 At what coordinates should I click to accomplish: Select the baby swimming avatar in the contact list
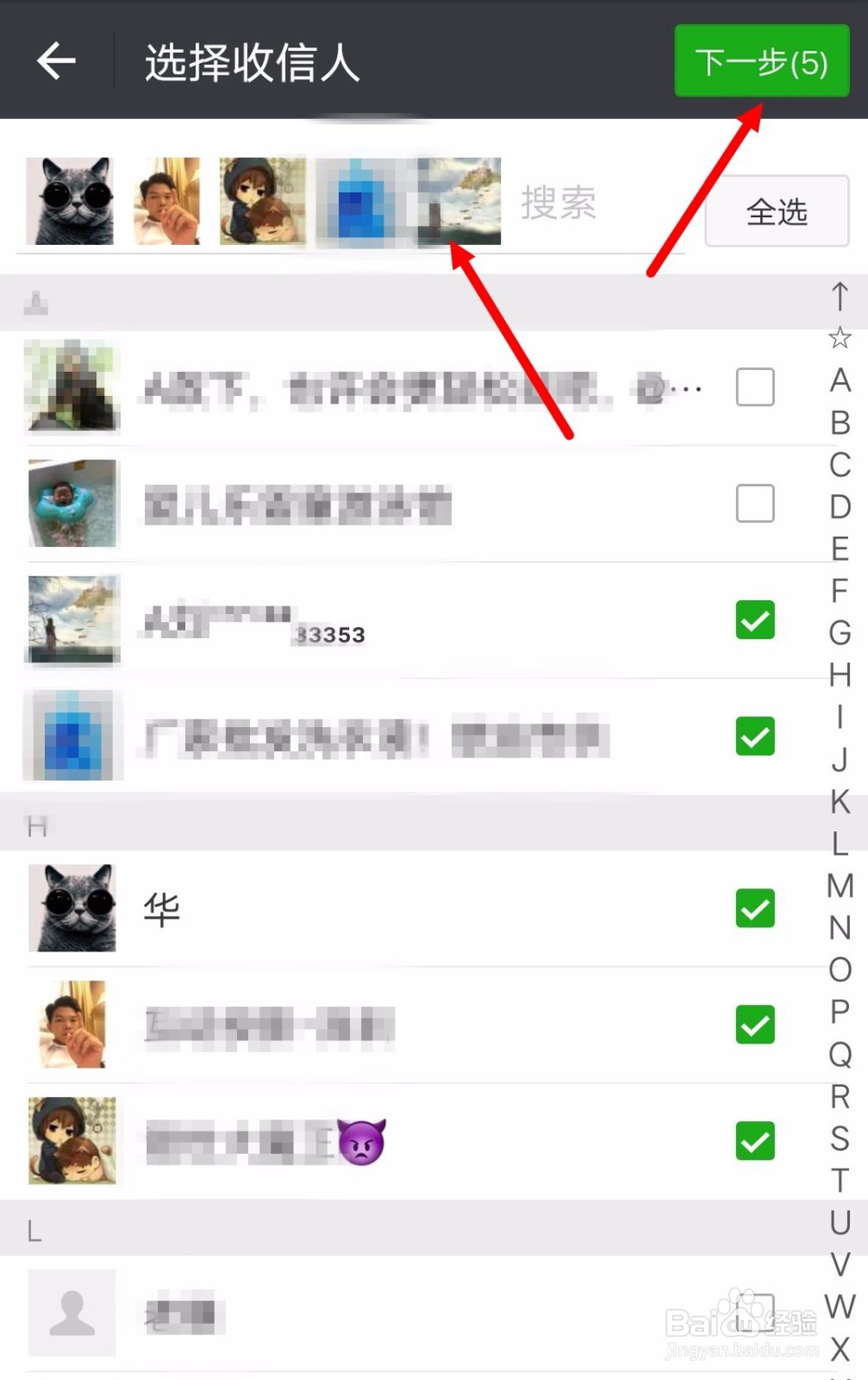(x=73, y=504)
